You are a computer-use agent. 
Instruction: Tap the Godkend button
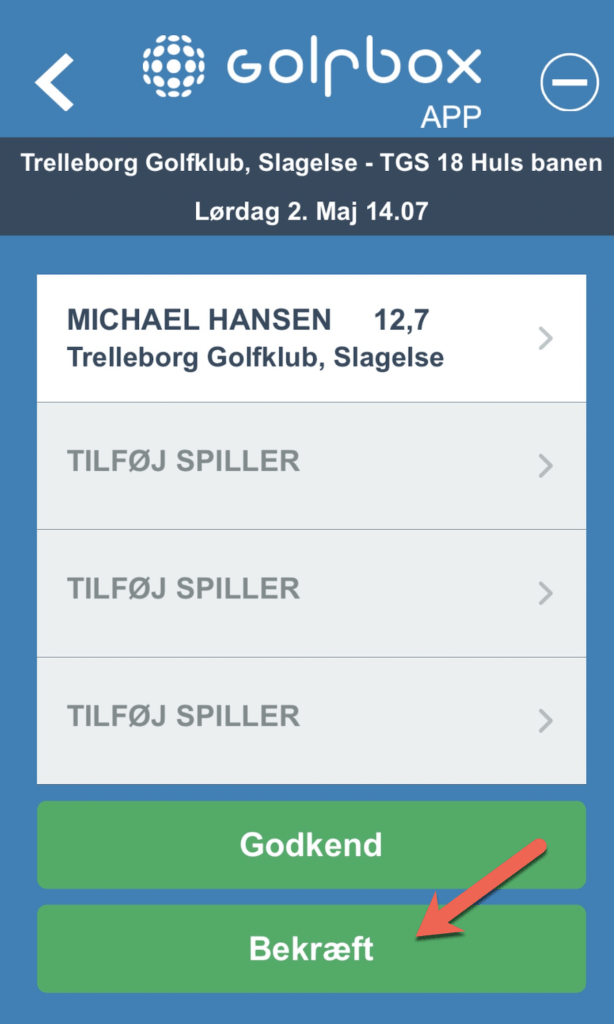pos(312,845)
